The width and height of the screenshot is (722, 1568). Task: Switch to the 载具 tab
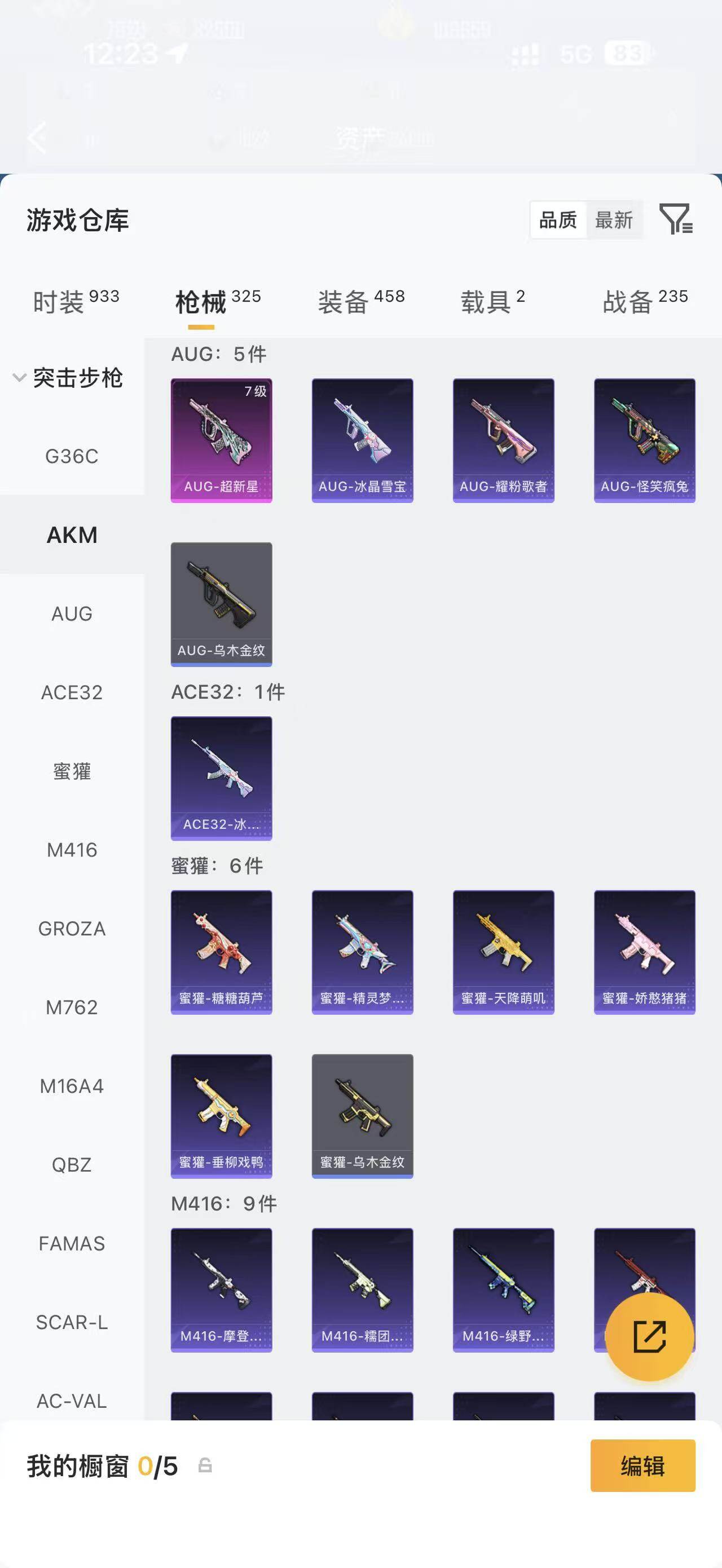[492, 301]
